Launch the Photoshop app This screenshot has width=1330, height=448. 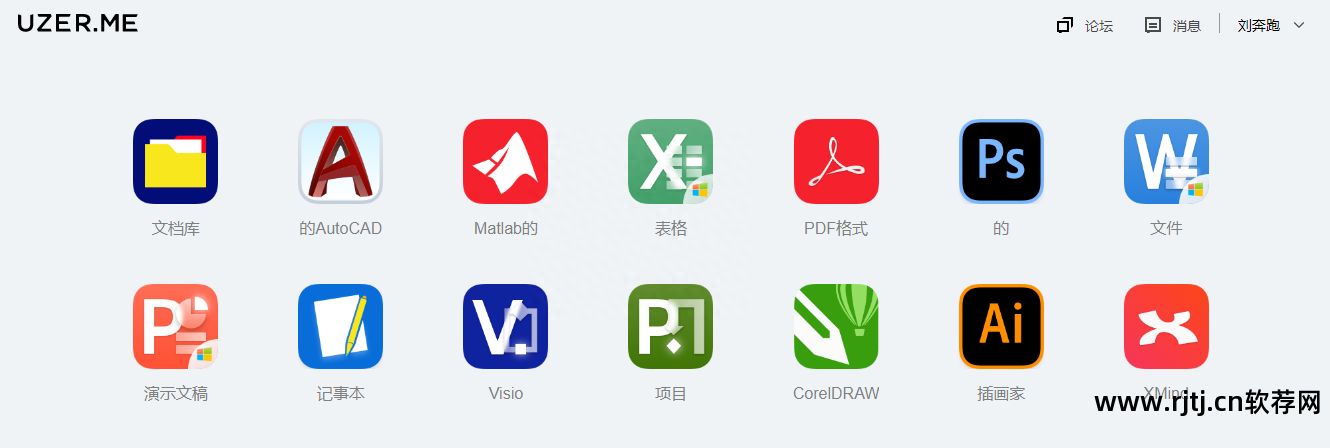(x=1001, y=161)
